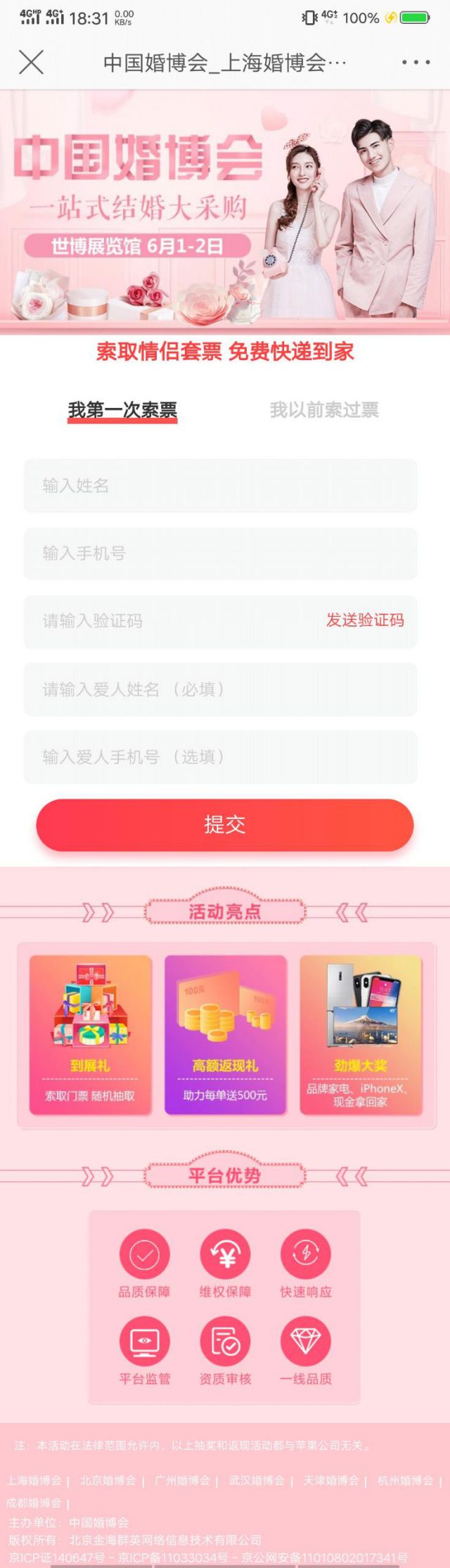Visit the 武汉婚博会 link
Screen dimensions: 450x1568
[257, 1481]
